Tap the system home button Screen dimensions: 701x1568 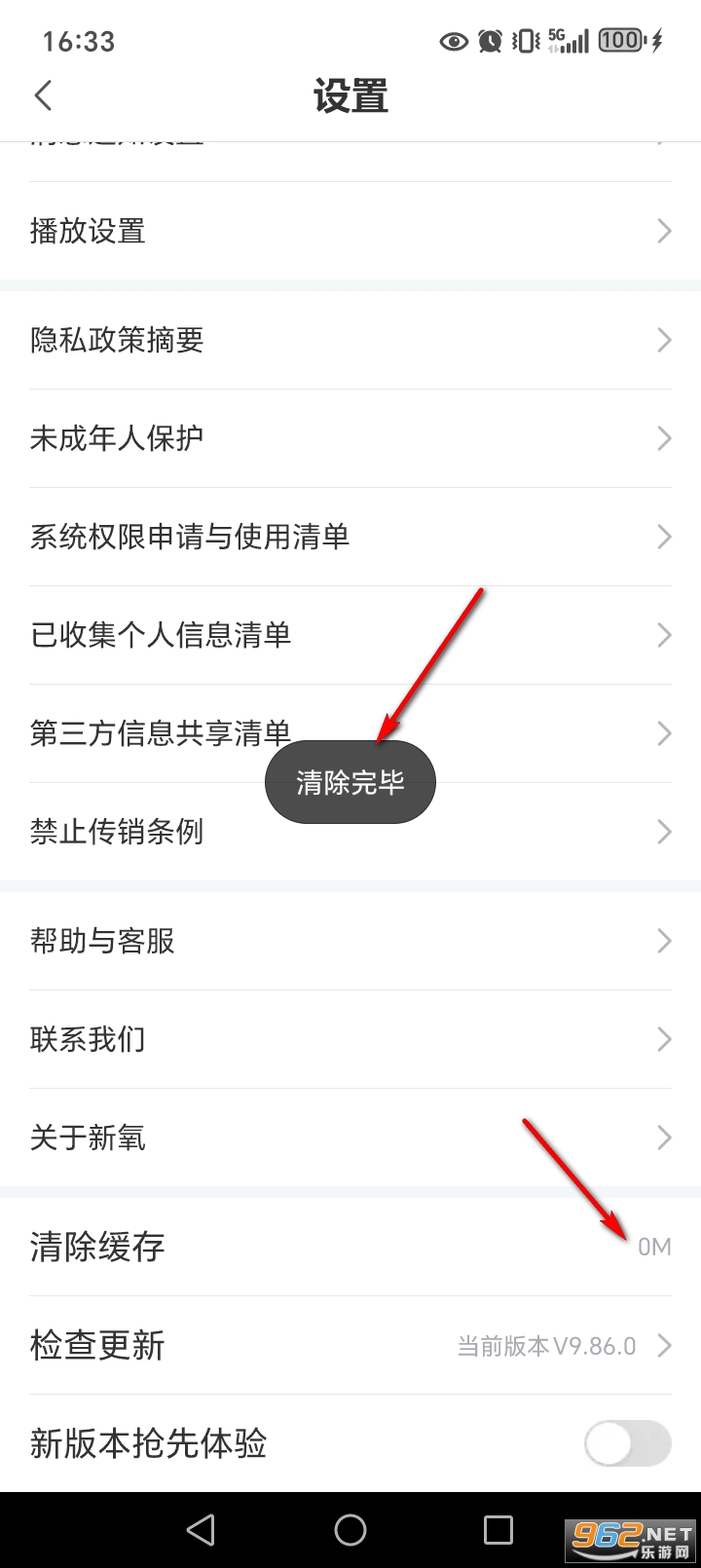point(350,1530)
